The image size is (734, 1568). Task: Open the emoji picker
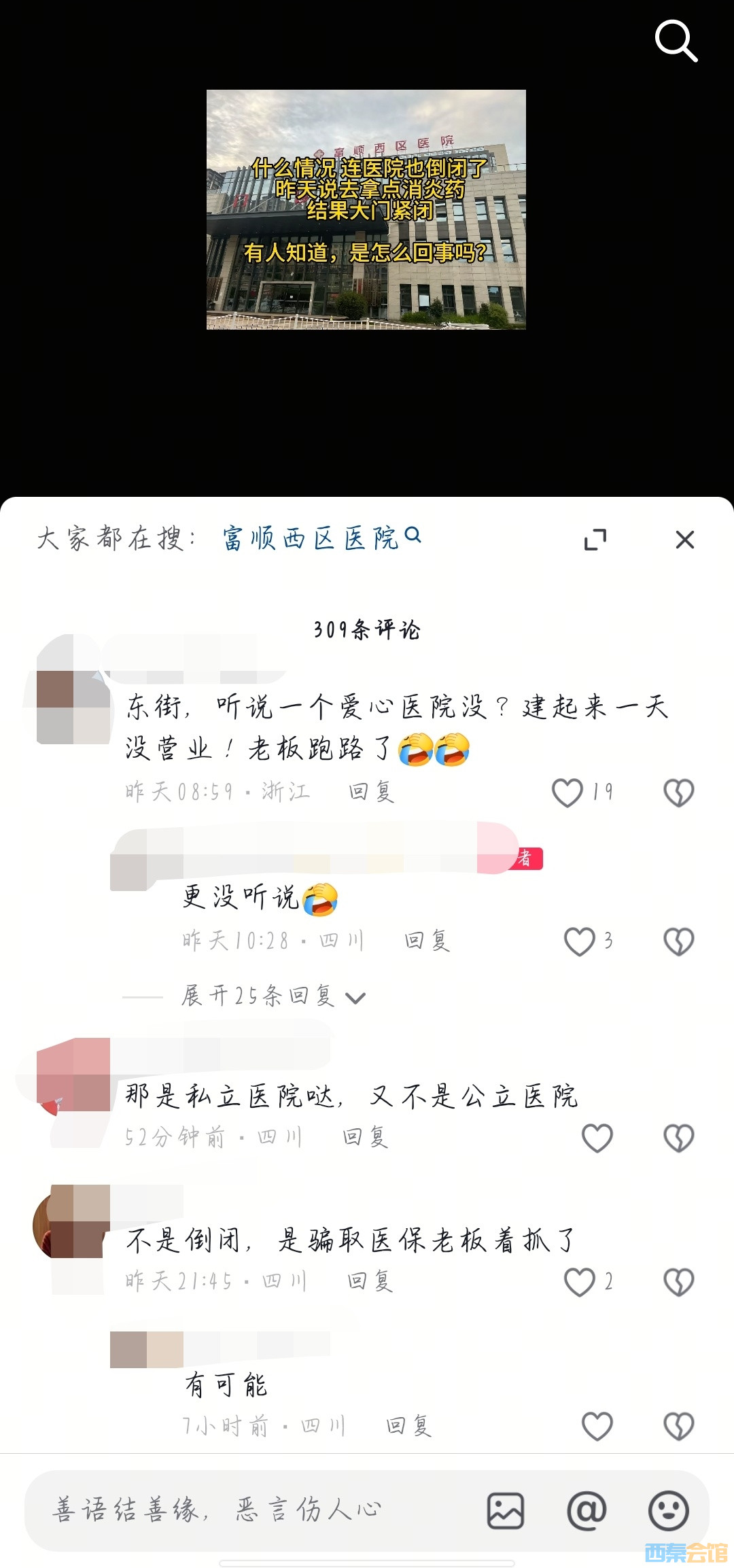[668, 1510]
